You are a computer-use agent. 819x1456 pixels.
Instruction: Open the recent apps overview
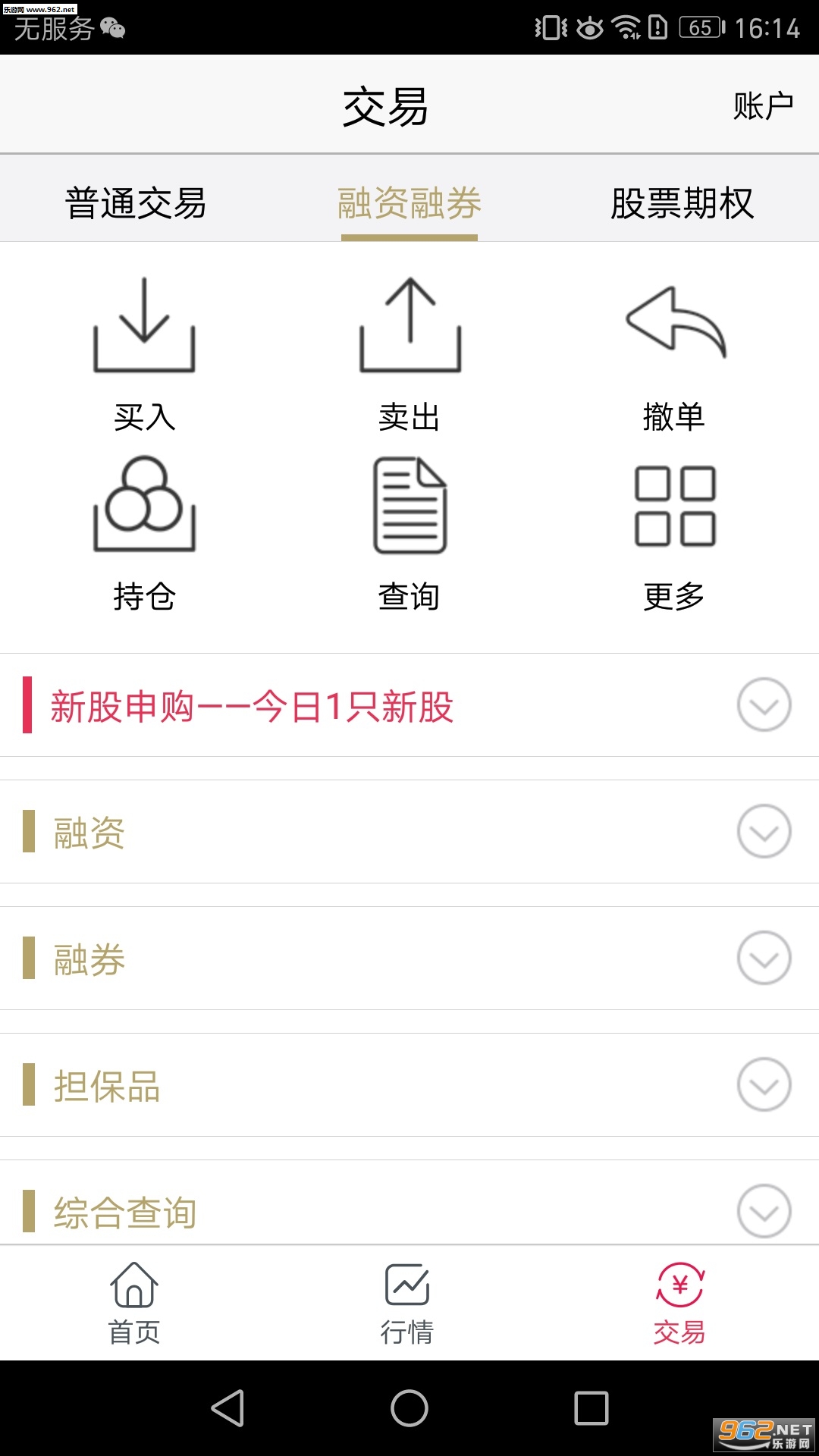(x=591, y=1408)
